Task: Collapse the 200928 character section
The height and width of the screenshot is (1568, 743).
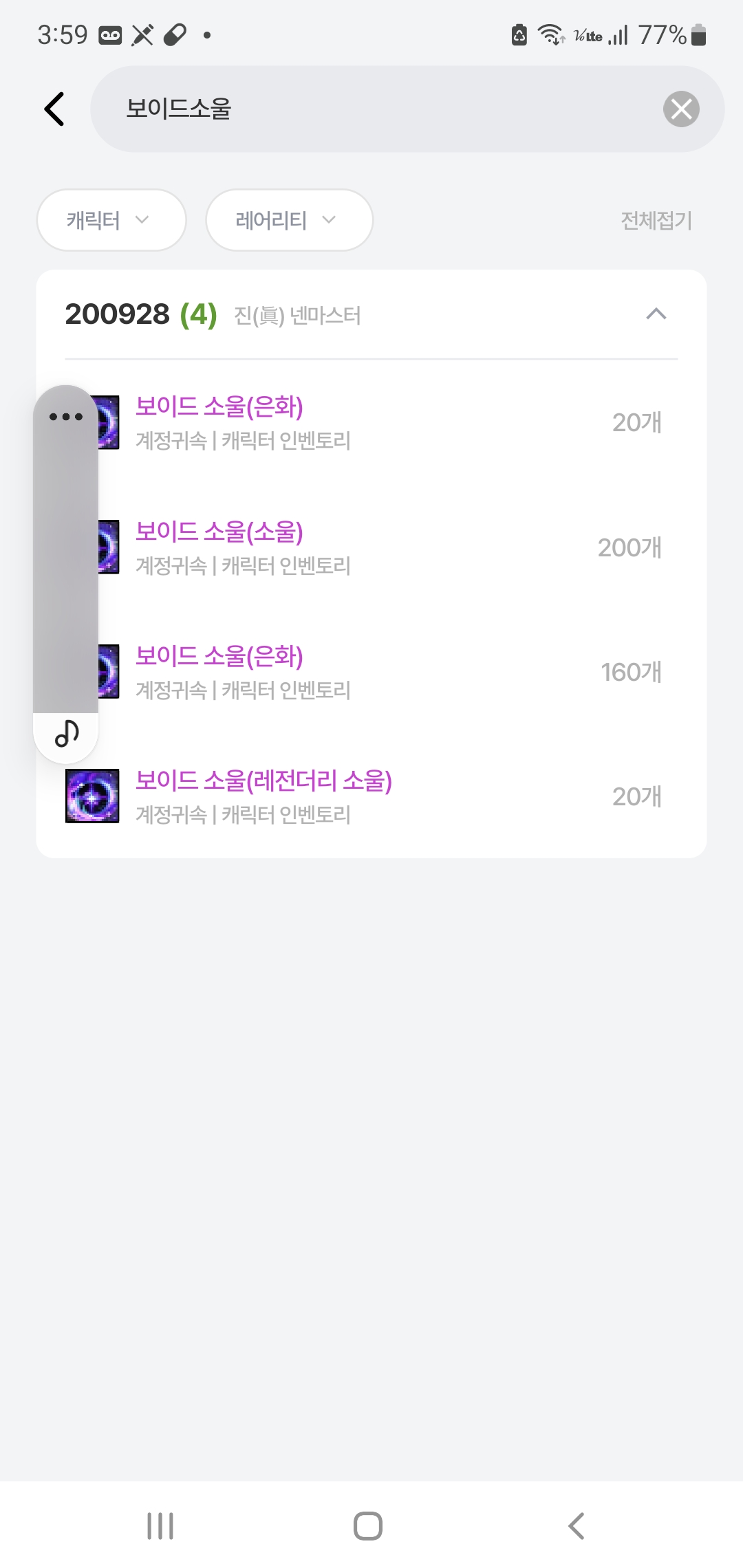Action: 656,314
